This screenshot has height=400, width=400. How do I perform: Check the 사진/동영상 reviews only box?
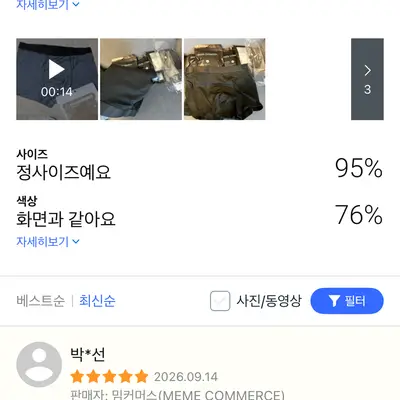[x=220, y=301]
